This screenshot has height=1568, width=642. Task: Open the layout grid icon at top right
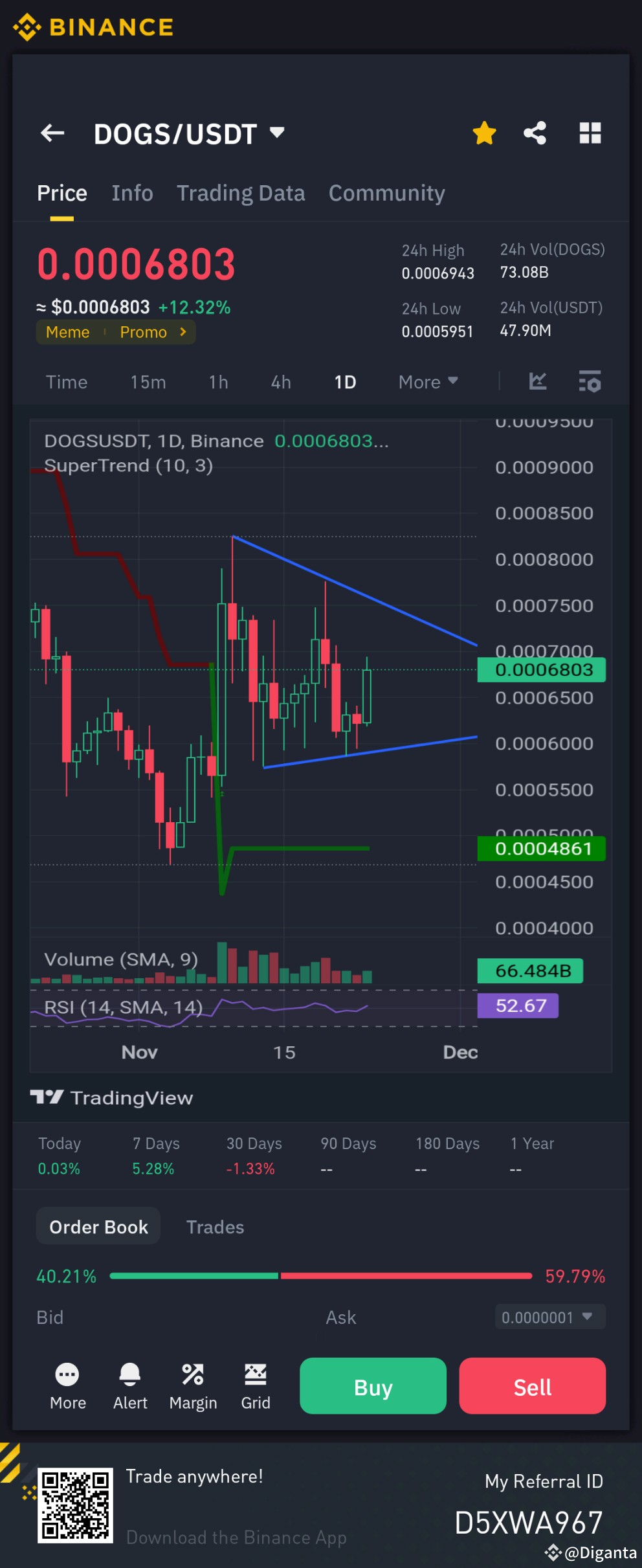pos(590,133)
